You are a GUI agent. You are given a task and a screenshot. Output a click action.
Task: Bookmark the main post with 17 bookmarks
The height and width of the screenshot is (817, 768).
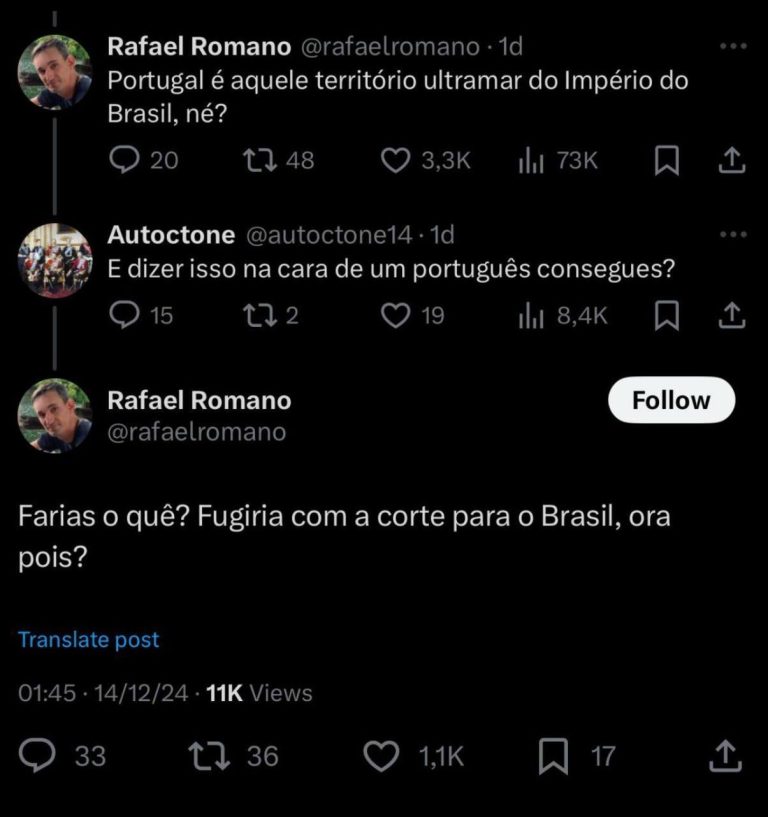point(553,756)
